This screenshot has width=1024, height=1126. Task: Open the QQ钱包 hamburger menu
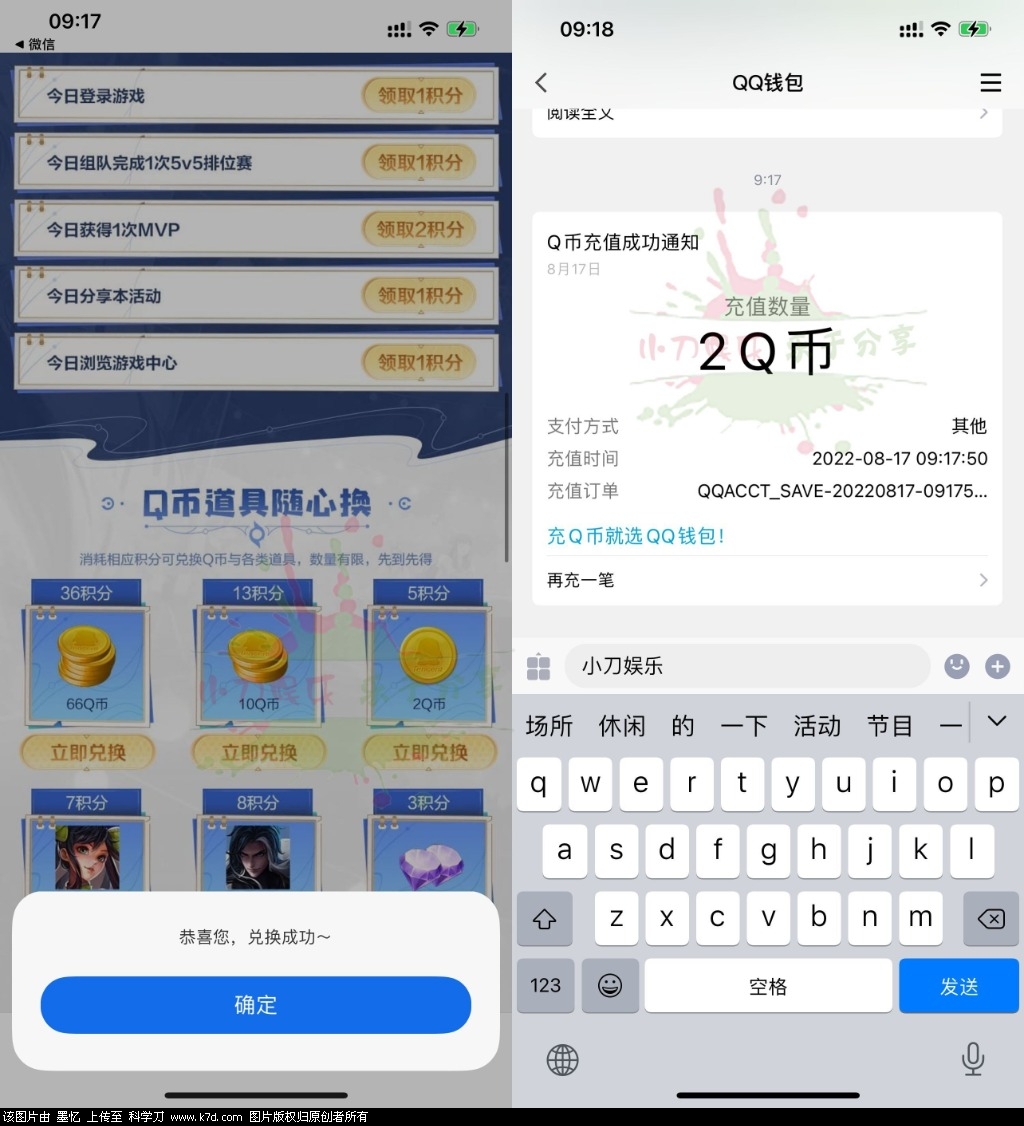(x=990, y=83)
